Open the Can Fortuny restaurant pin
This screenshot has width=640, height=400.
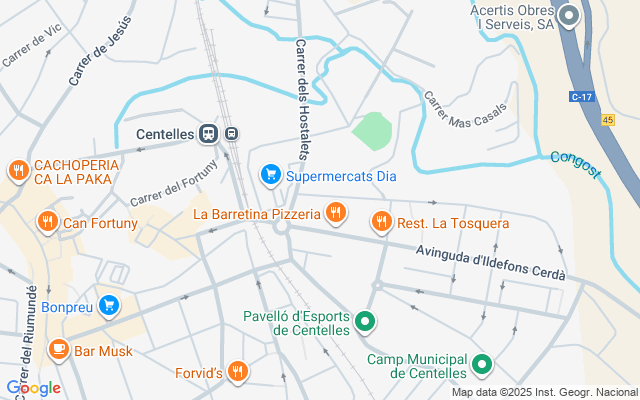47,222
